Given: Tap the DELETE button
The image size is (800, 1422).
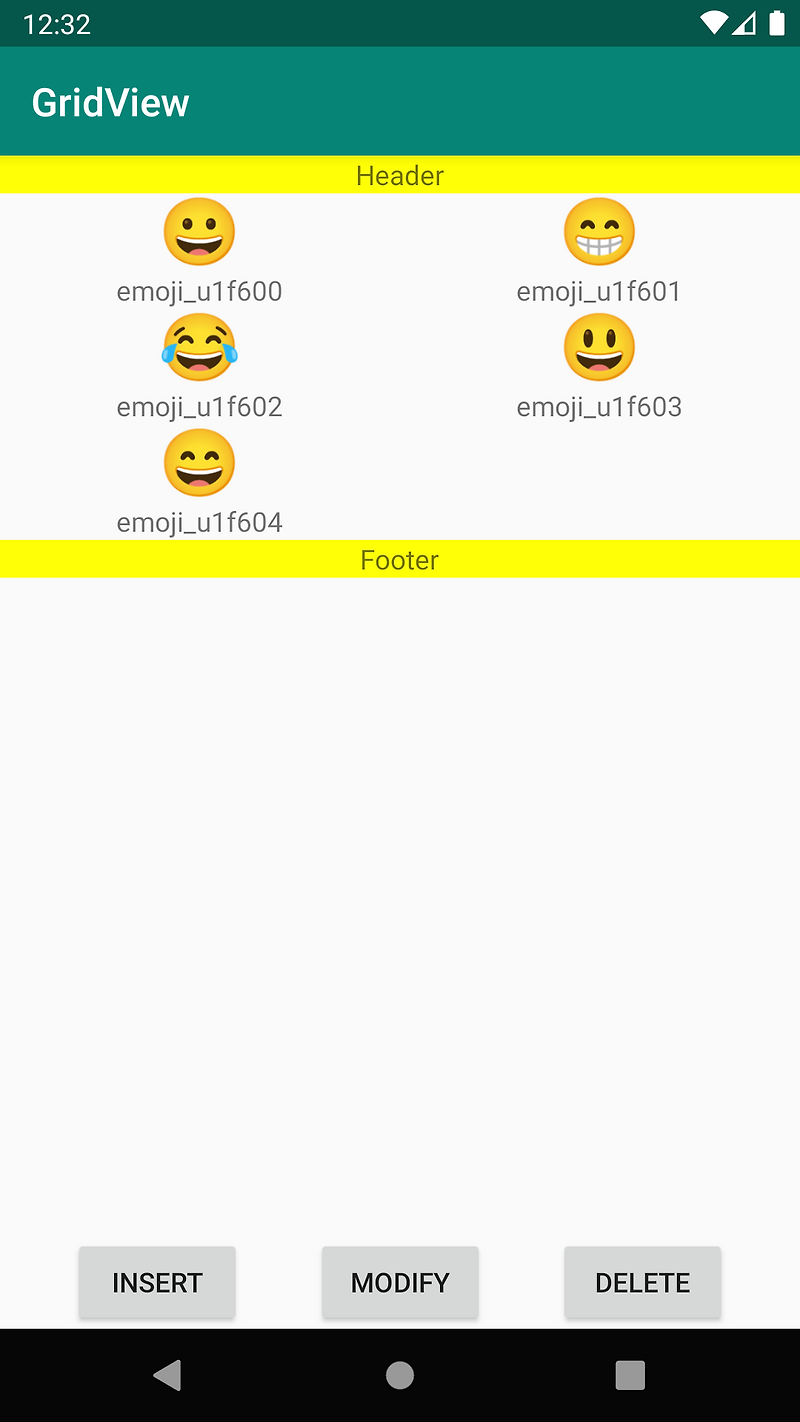Looking at the screenshot, I should click(642, 1282).
